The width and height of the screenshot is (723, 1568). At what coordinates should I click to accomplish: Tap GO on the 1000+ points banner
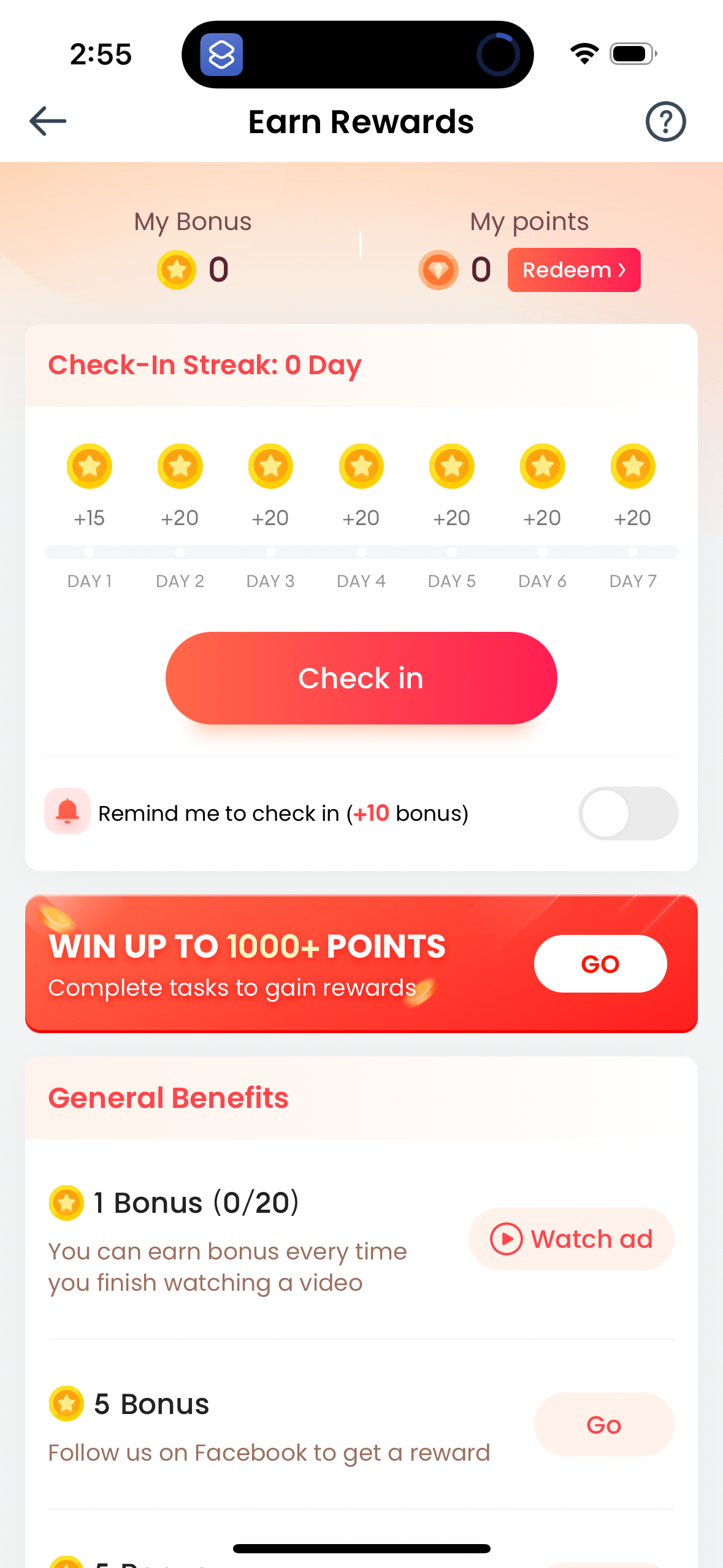tap(600, 964)
